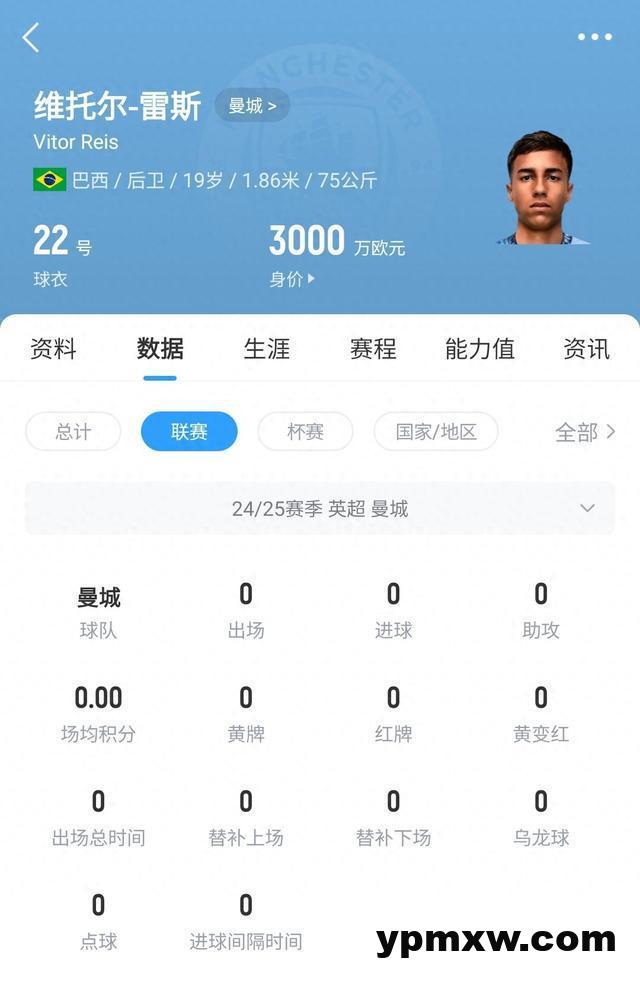The image size is (640, 983).
Task: Open 全部 to see all
Action: click(585, 432)
